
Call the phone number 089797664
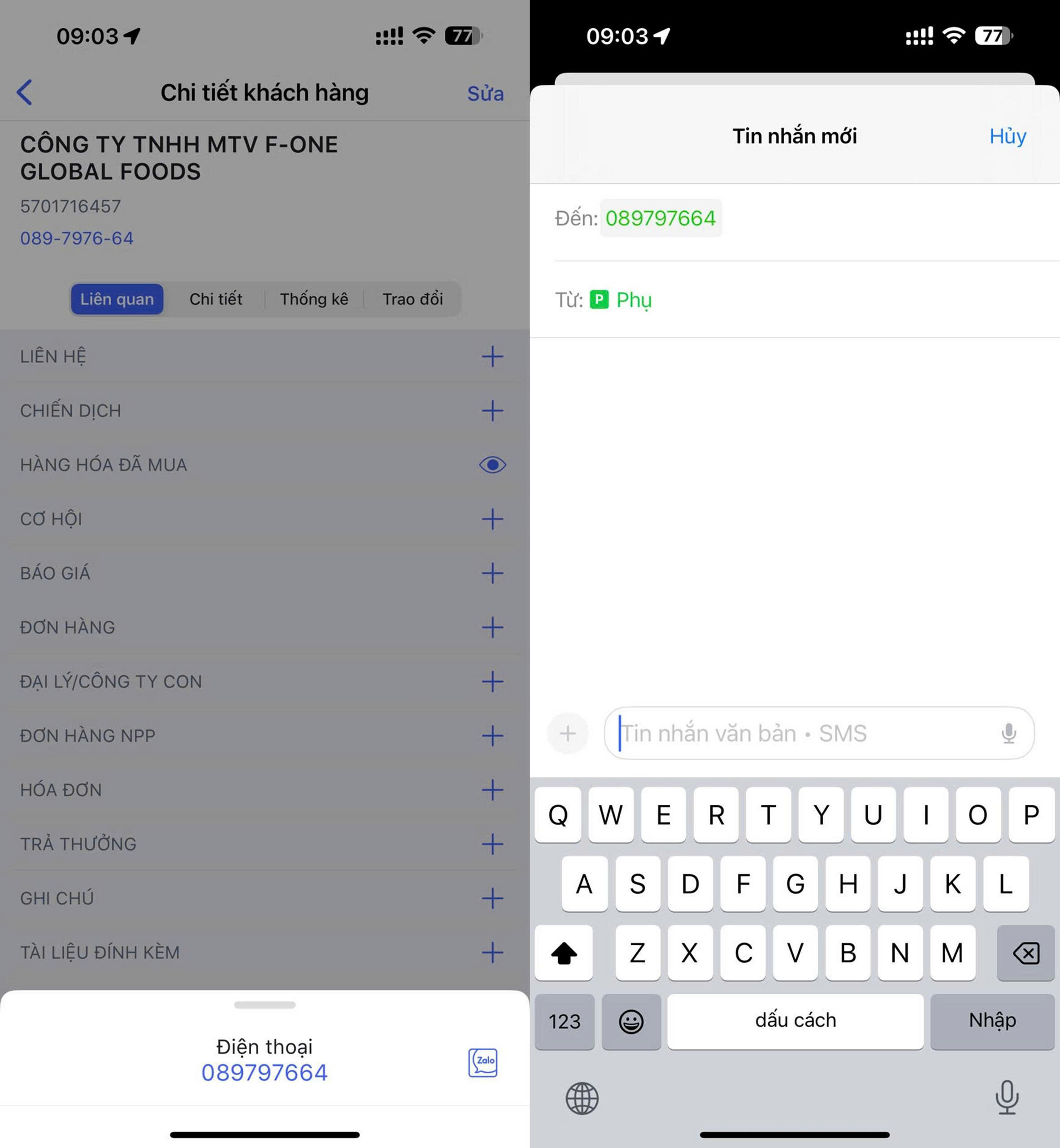click(x=265, y=1072)
